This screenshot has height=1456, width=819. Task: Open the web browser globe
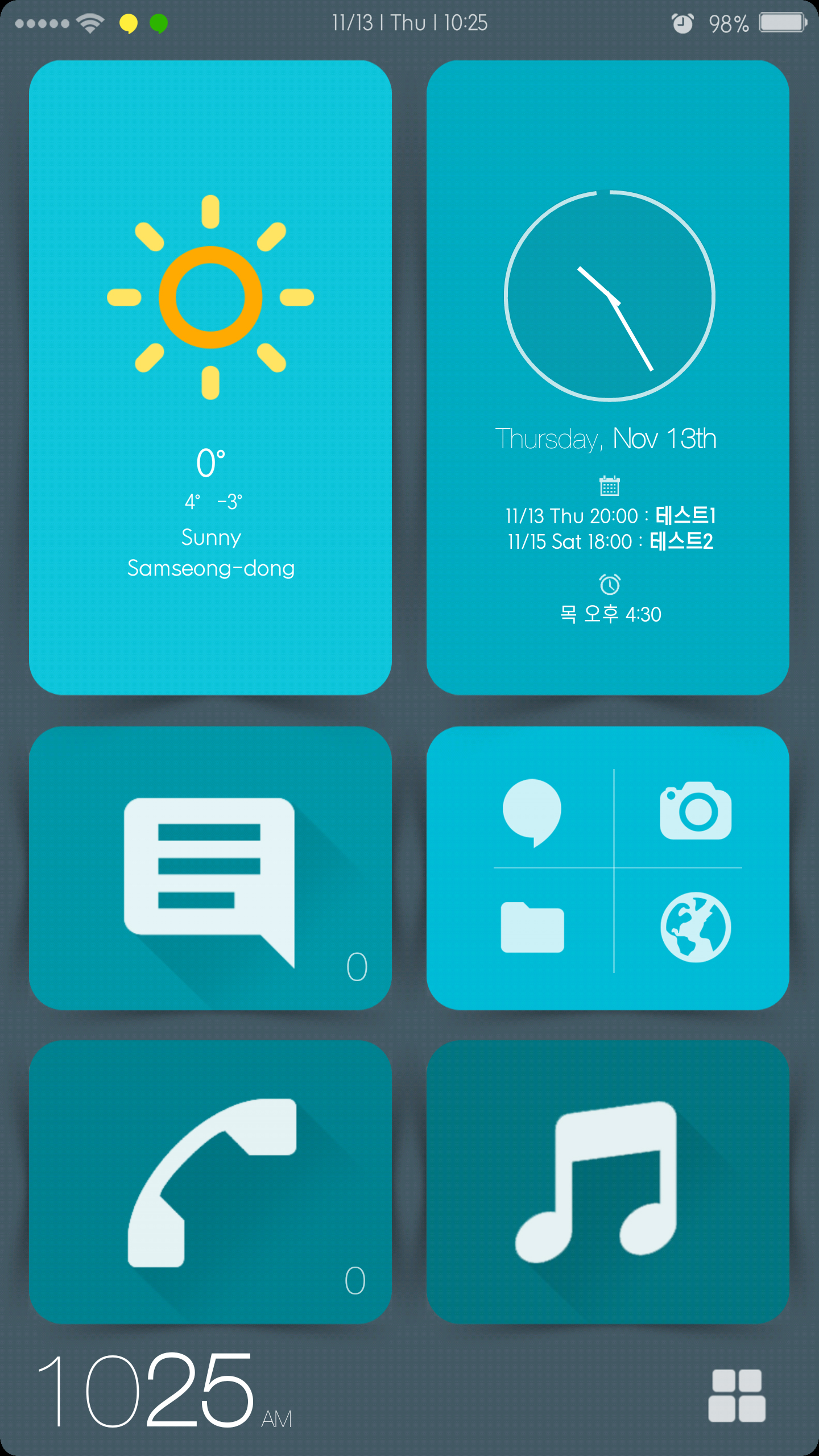pyautogui.click(x=695, y=927)
